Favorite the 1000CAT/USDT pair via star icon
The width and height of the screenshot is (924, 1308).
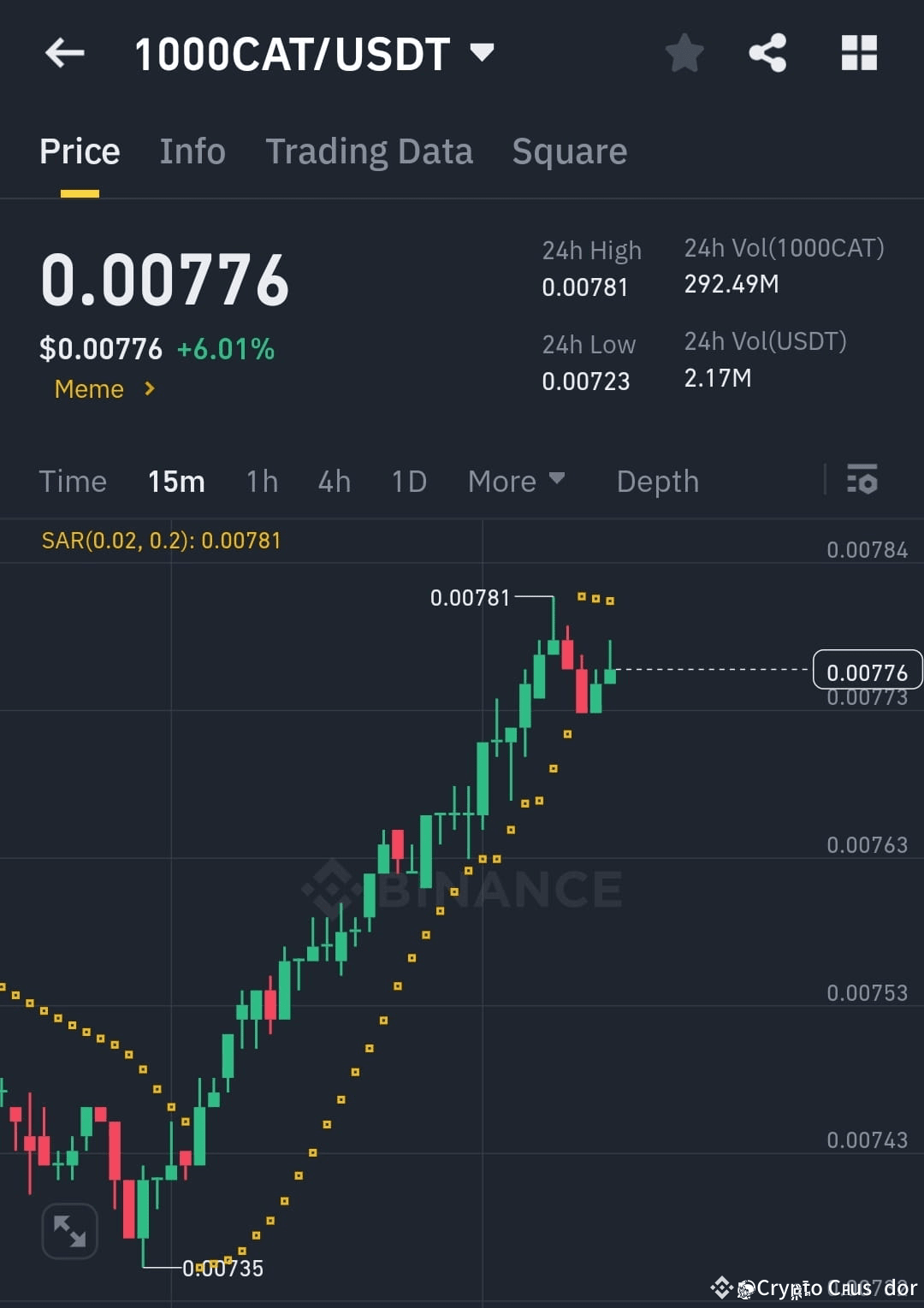684,52
